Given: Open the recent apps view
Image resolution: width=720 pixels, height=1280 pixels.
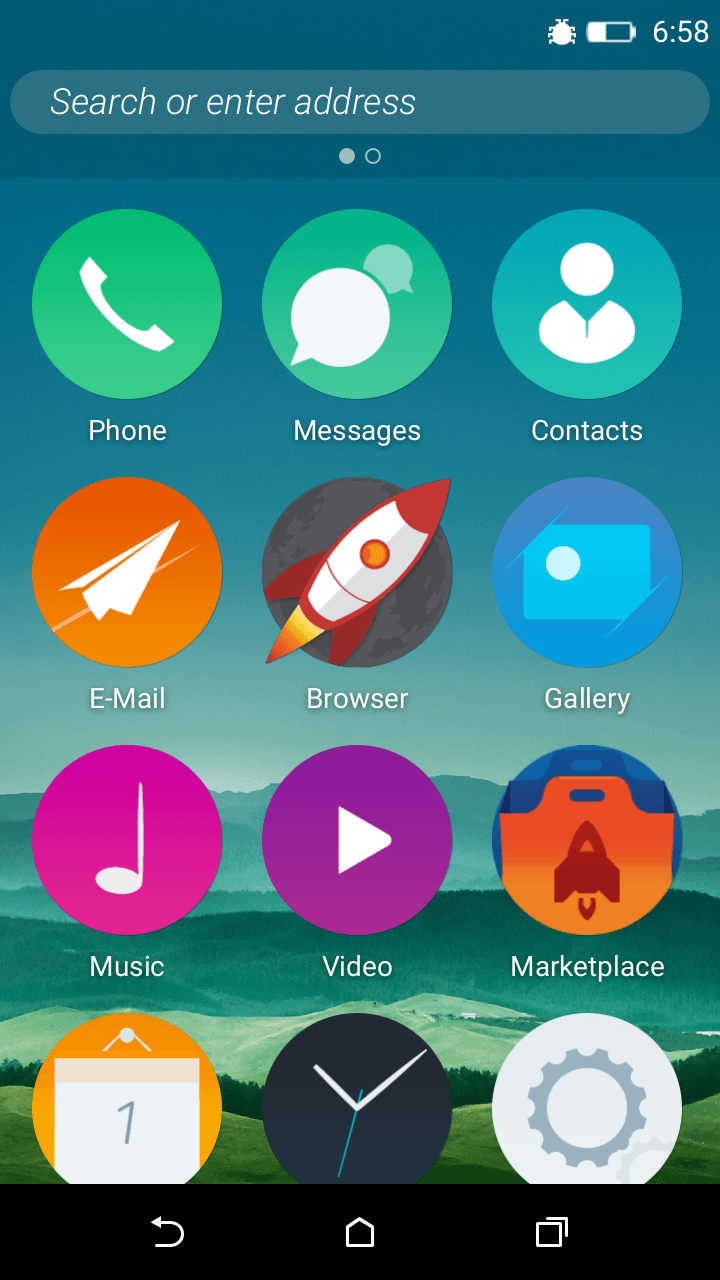Looking at the screenshot, I should [552, 1232].
